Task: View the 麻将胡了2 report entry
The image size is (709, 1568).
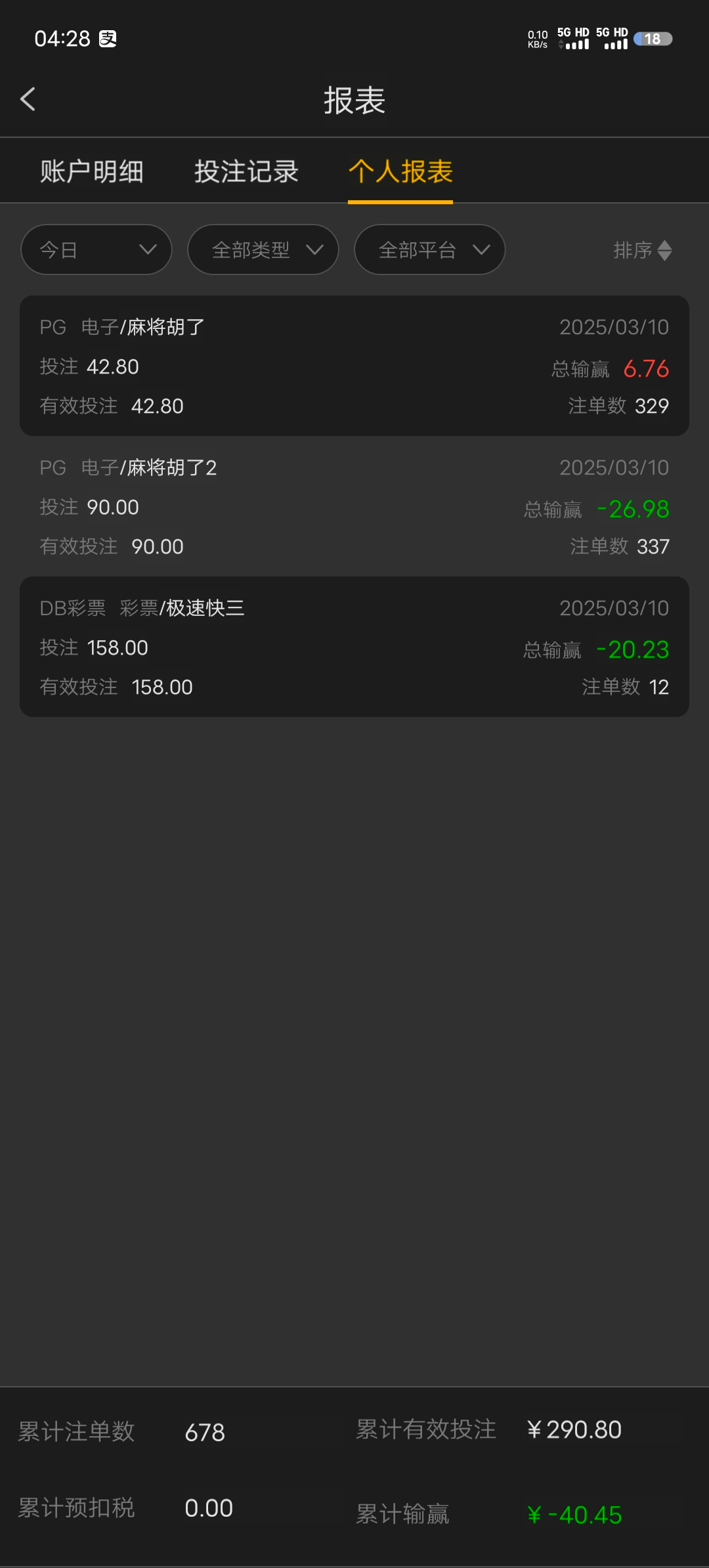Action: 354,506
